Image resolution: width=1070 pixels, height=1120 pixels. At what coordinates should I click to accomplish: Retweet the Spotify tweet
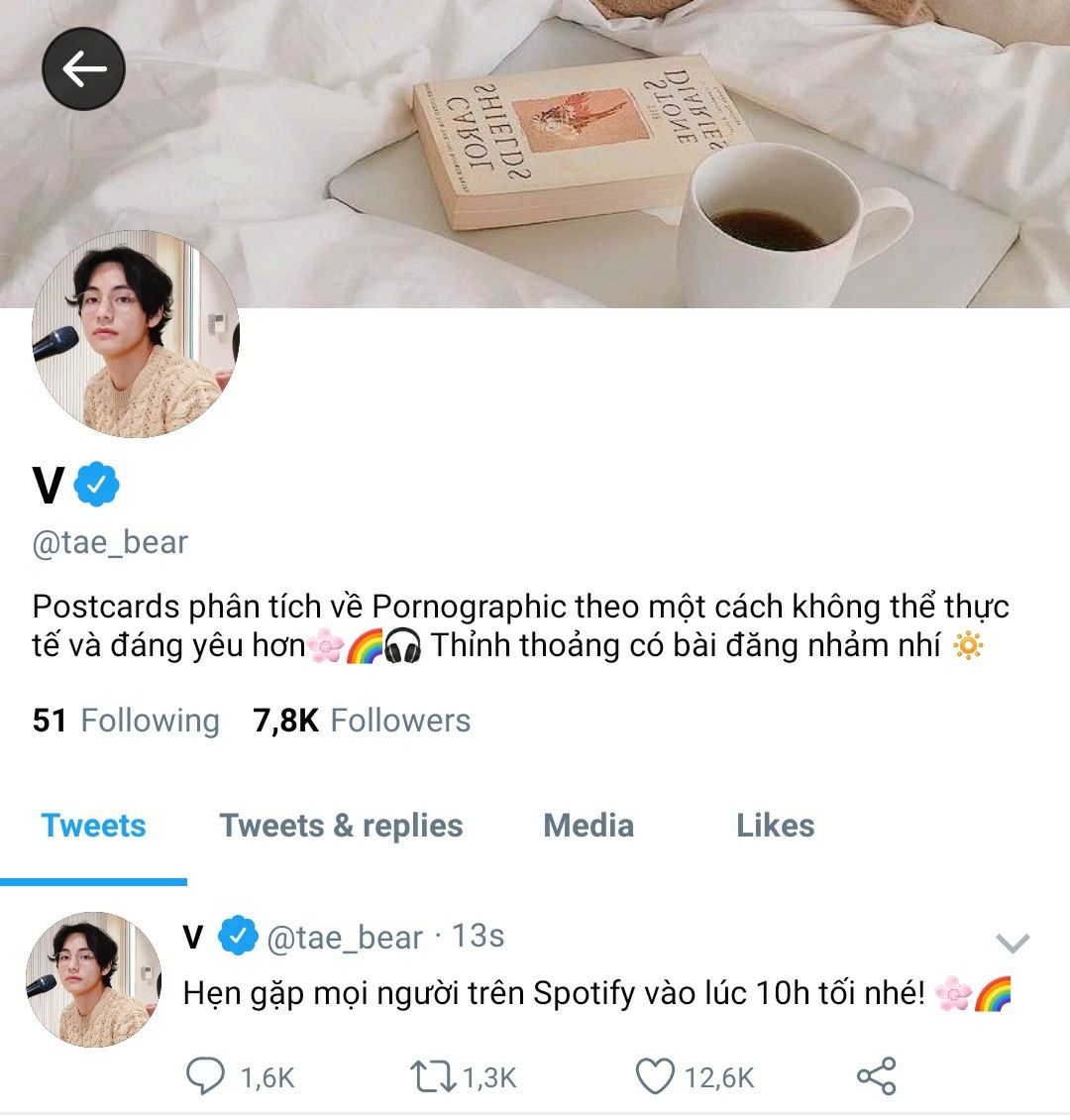pyautogui.click(x=433, y=1077)
